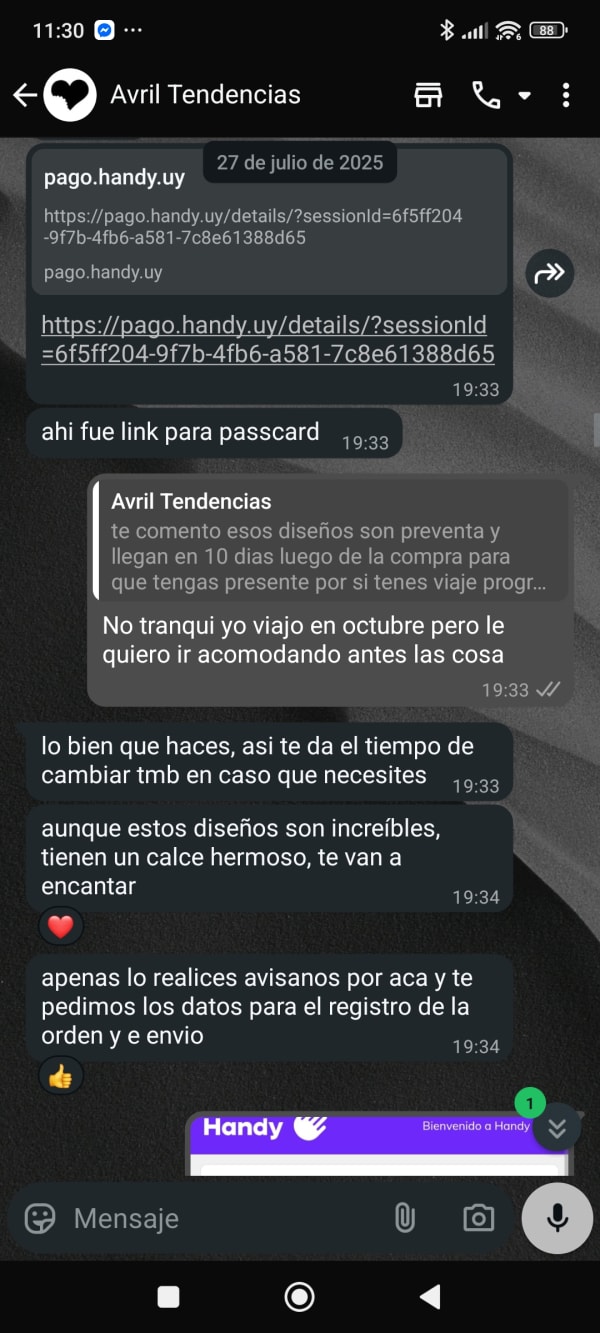Screen dimensions: 600x1333
Task: Focus the Mensaje text field
Action: click(x=220, y=1218)
